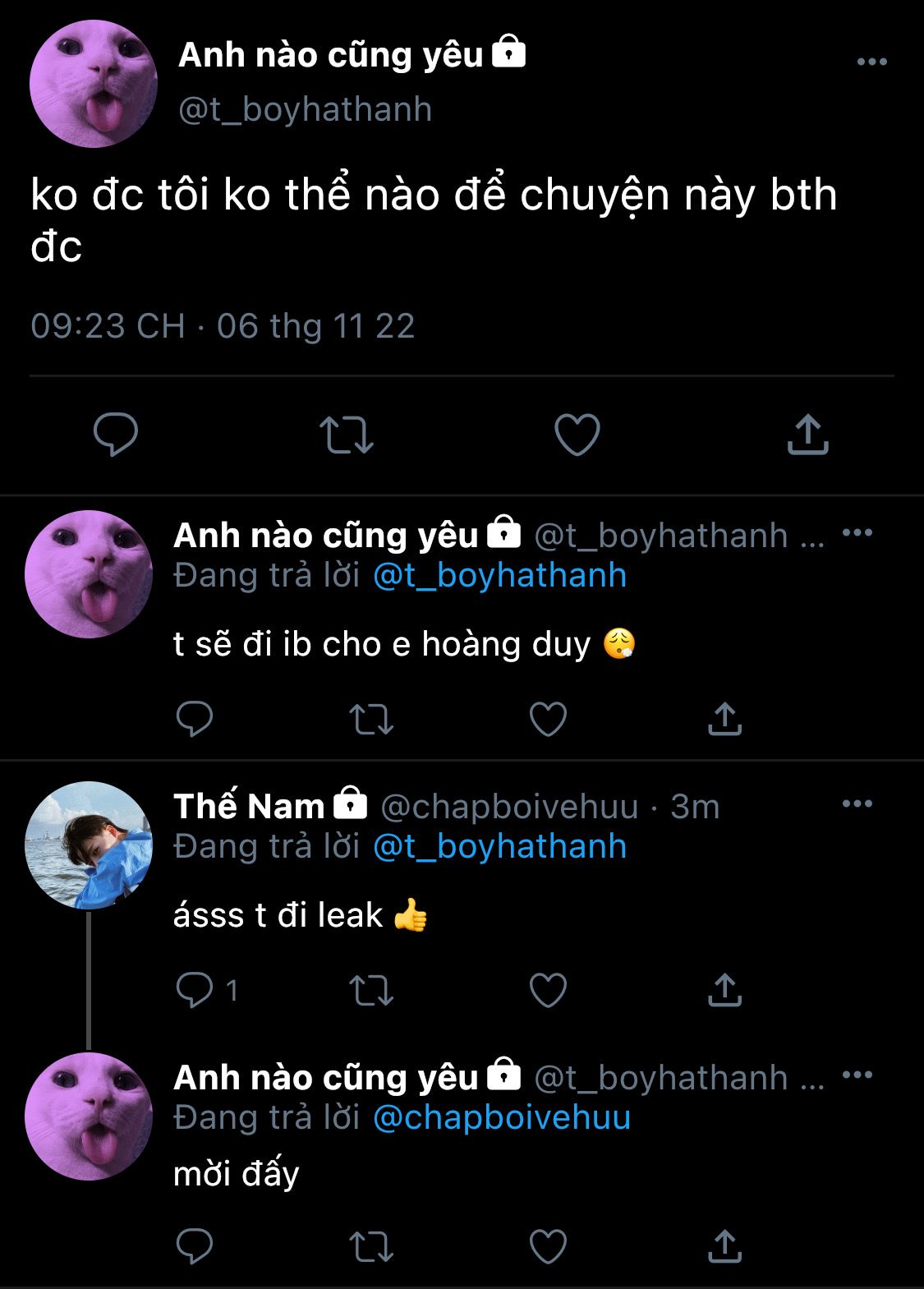The image size is (924, 1289).
Task: Open comments on Thế Nam's reply
Action: tap(195, 990)
